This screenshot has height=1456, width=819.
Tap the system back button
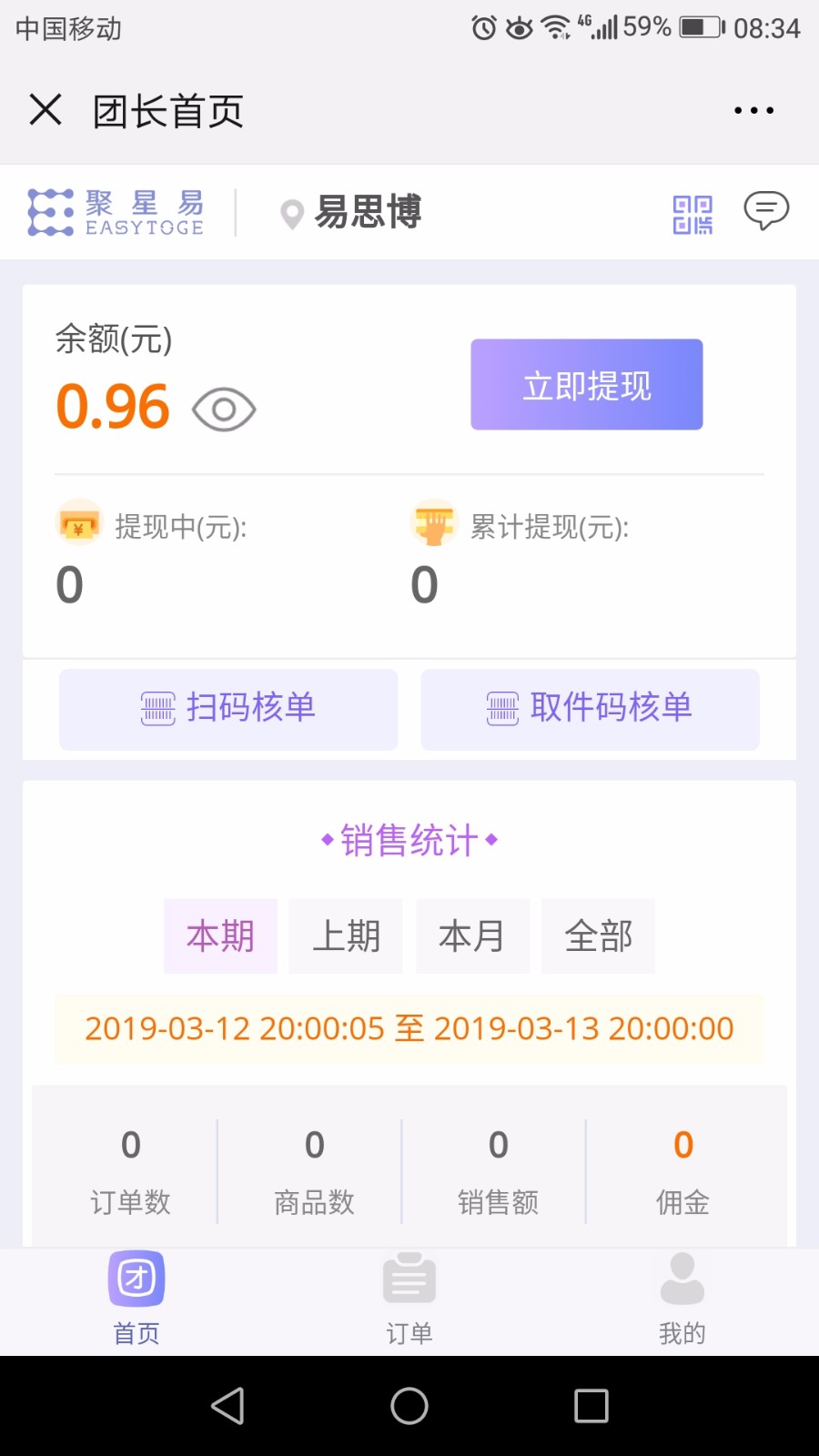(227, 1406)
